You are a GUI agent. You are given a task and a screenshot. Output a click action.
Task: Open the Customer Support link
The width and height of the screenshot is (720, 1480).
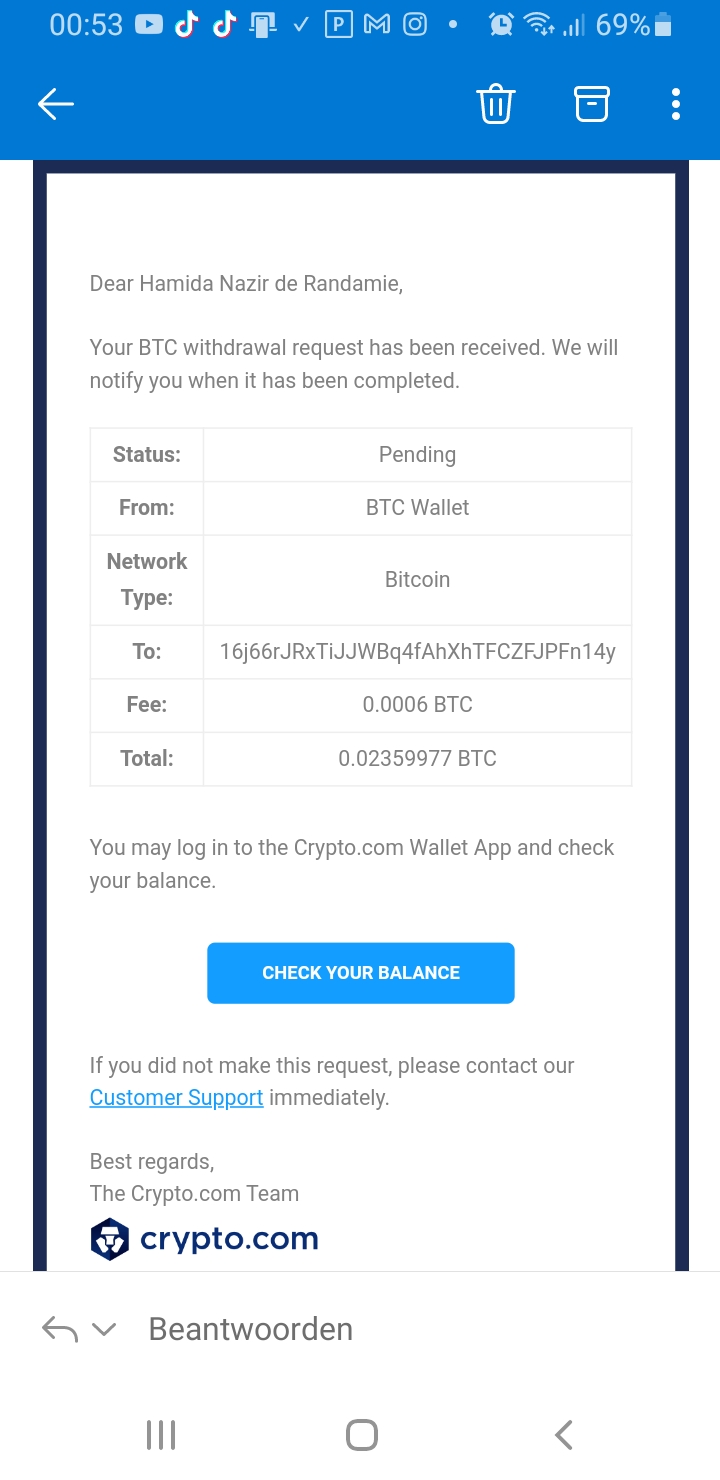click(177, 1098)
